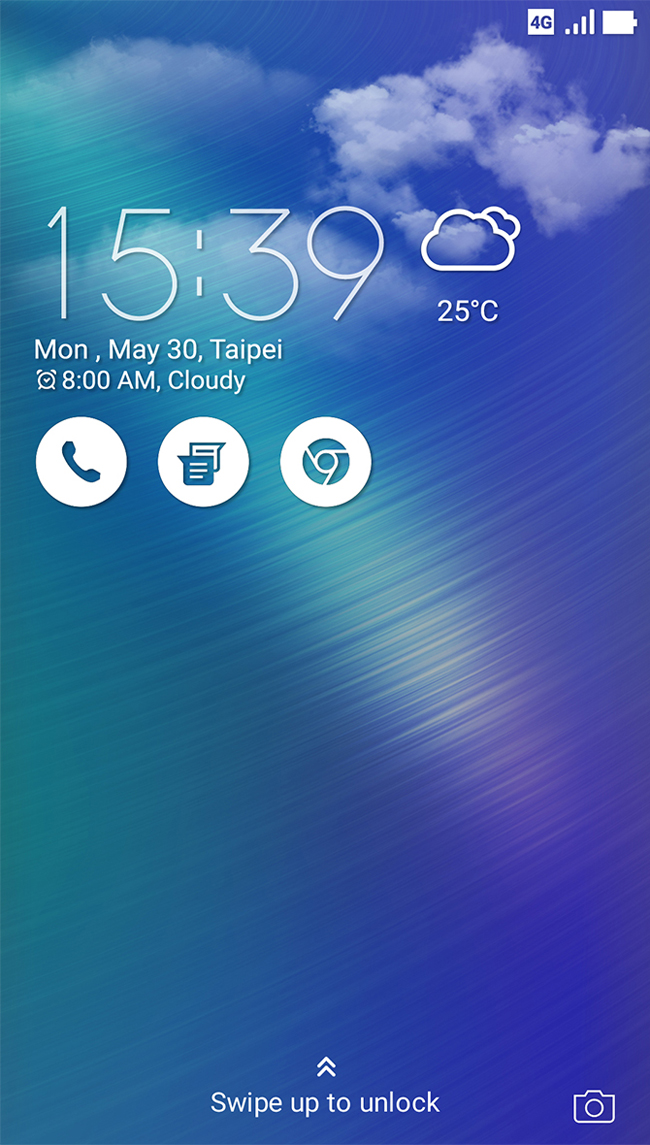
Task: Tap the camera shortcut icon
Action: pos(594,1106)
